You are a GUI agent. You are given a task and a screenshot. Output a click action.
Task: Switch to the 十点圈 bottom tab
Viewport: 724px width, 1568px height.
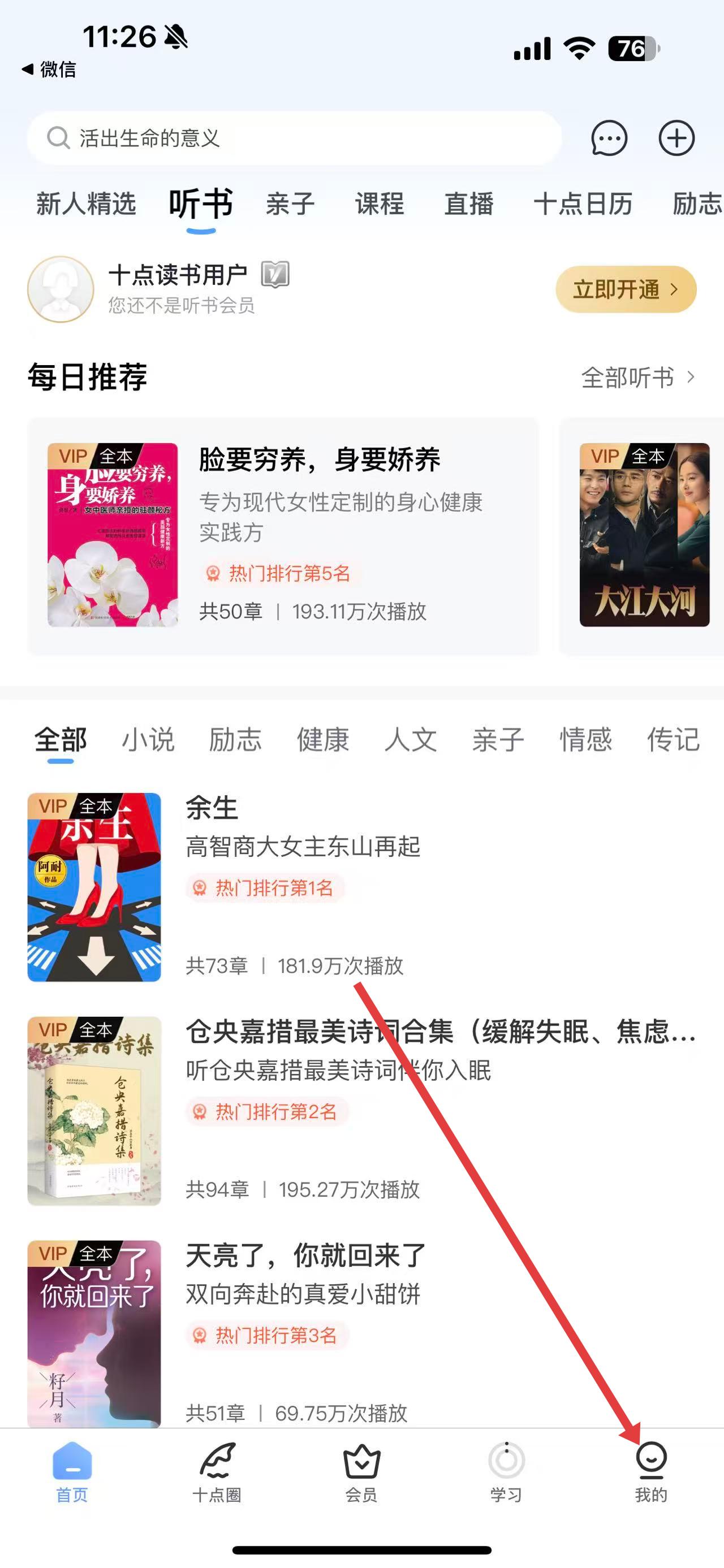[217, 1472]
